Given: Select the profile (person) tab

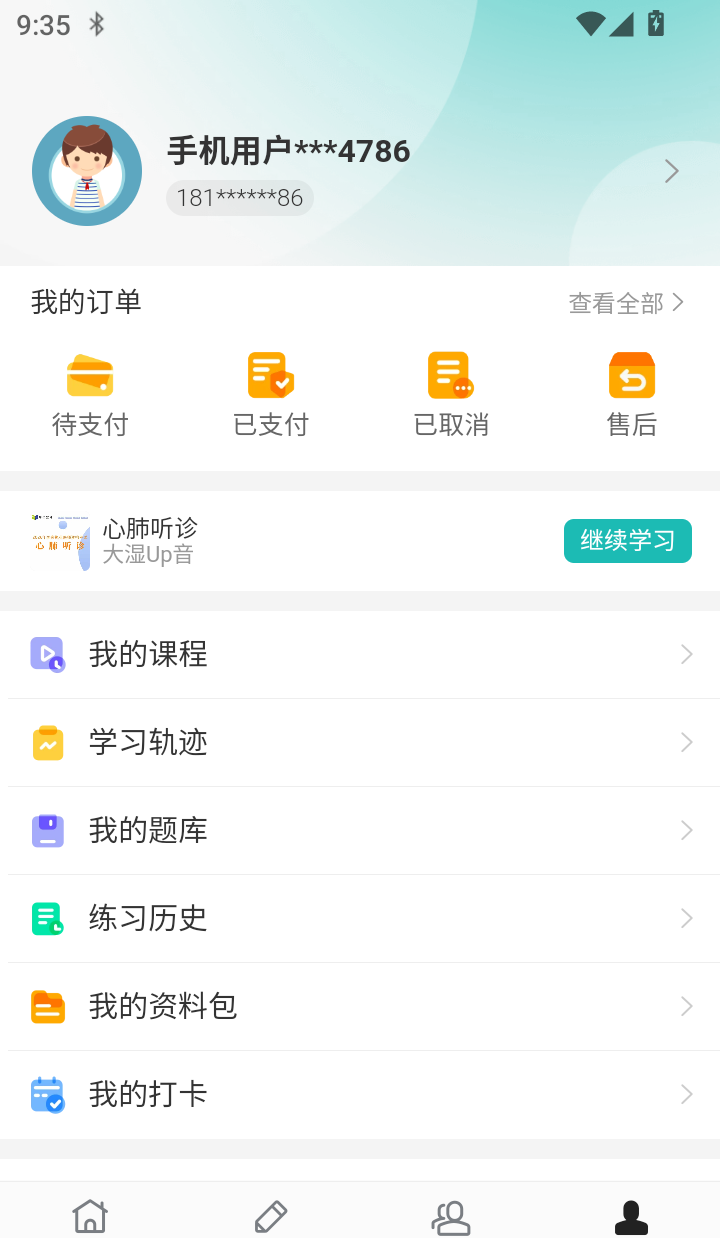Looking at the screenshot, I should [x=630, y=1215].
